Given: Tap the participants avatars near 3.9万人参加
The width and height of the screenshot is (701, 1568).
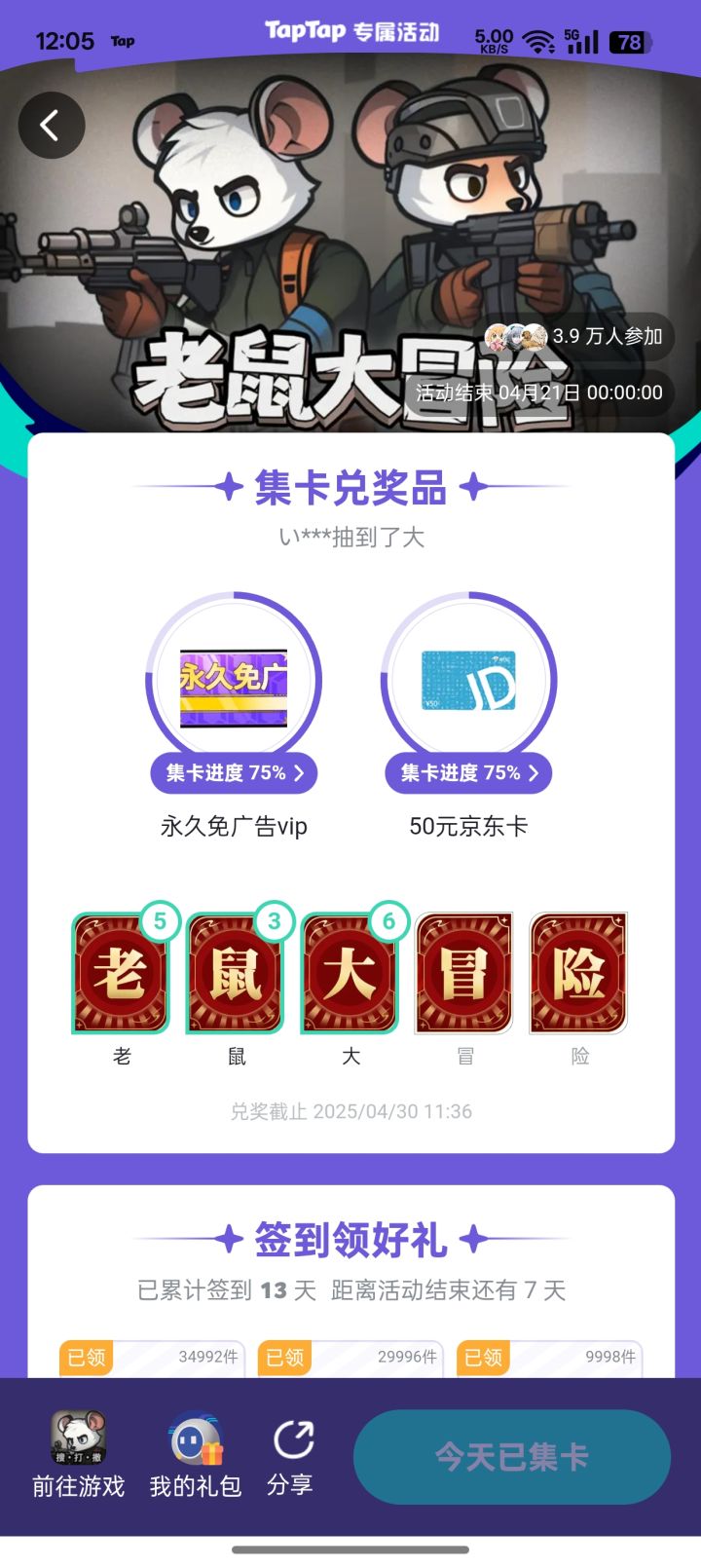Looking at the screenshot, I should tap(516, 335).
